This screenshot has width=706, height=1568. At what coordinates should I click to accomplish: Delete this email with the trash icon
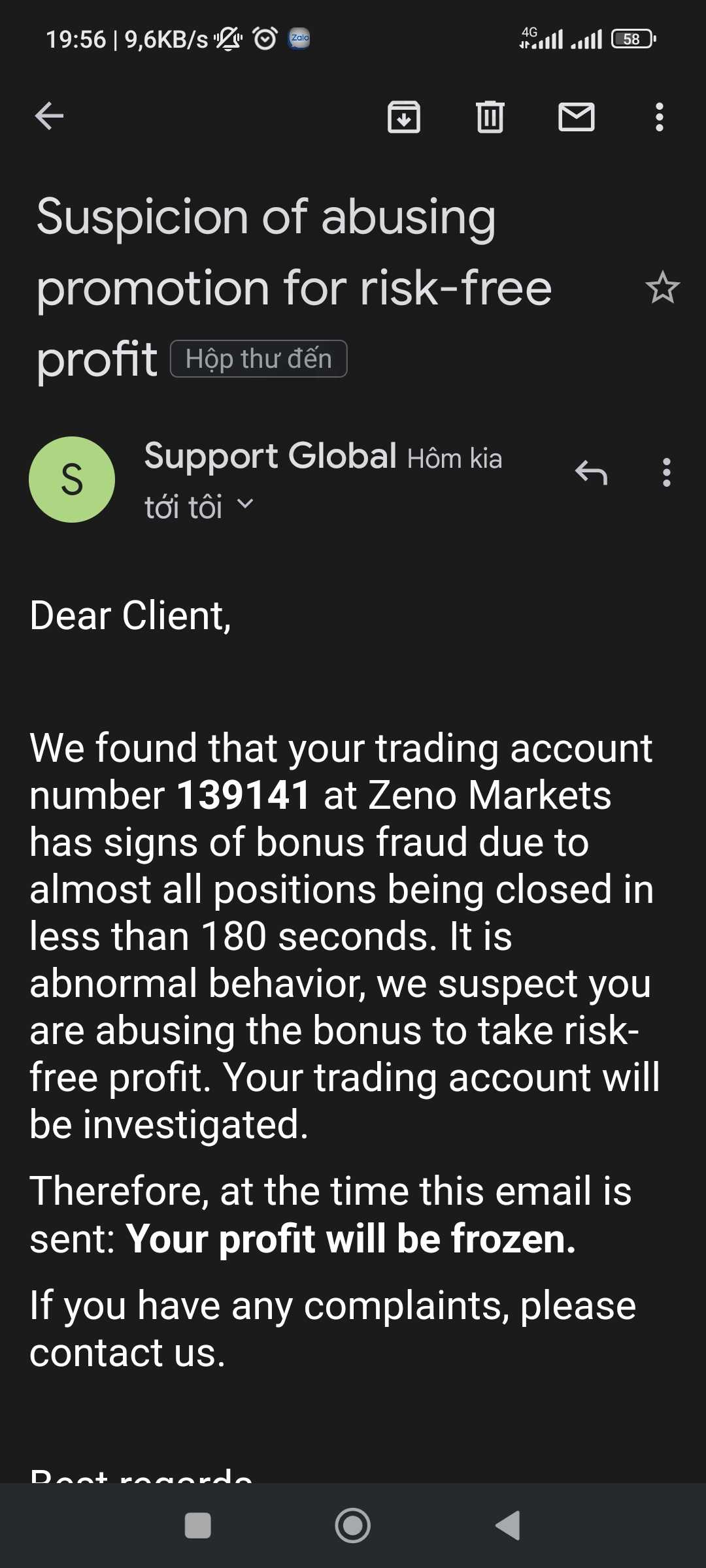coord(490,117)
